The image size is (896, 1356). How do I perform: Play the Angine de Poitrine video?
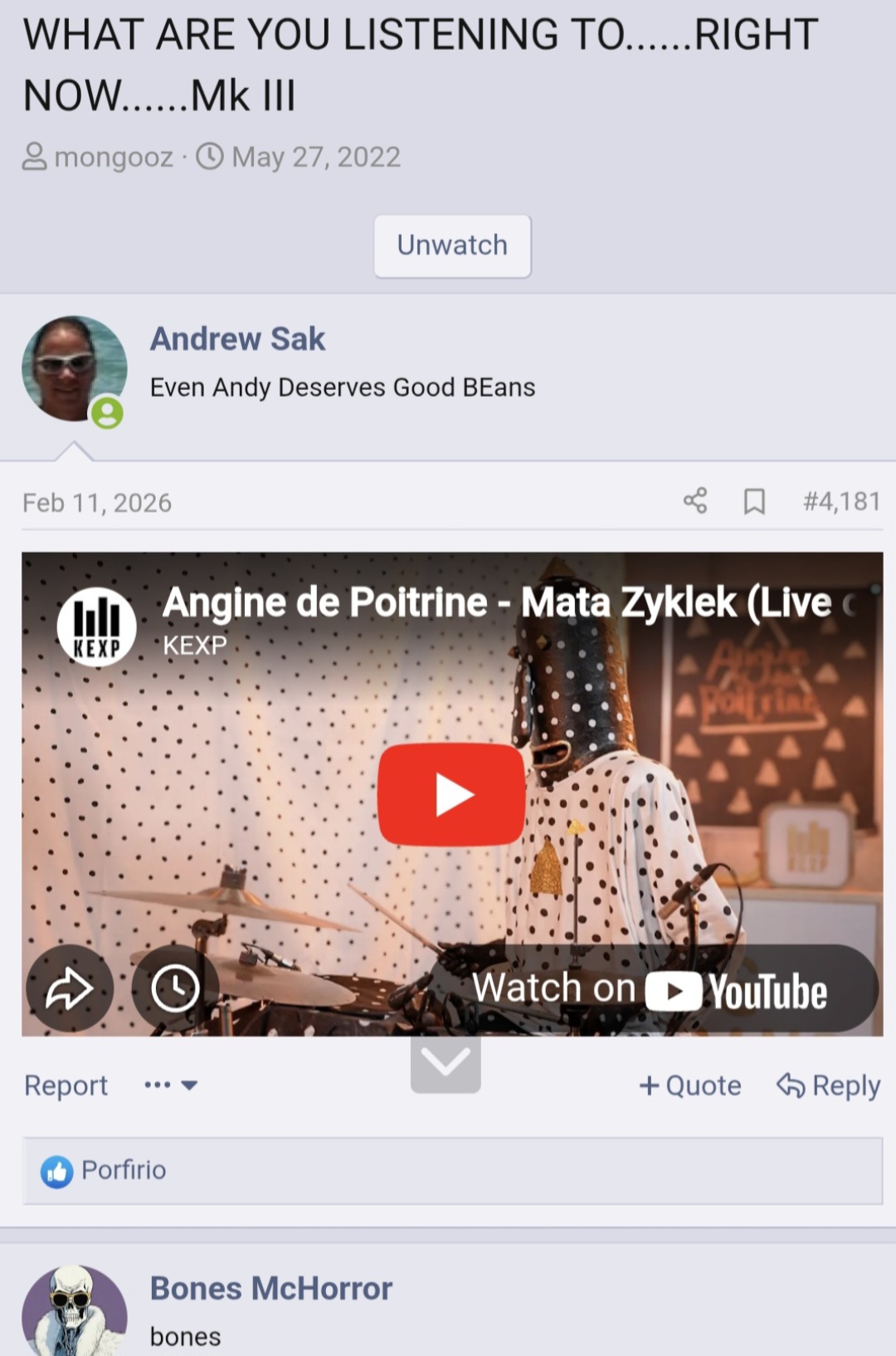coord(451,794)
